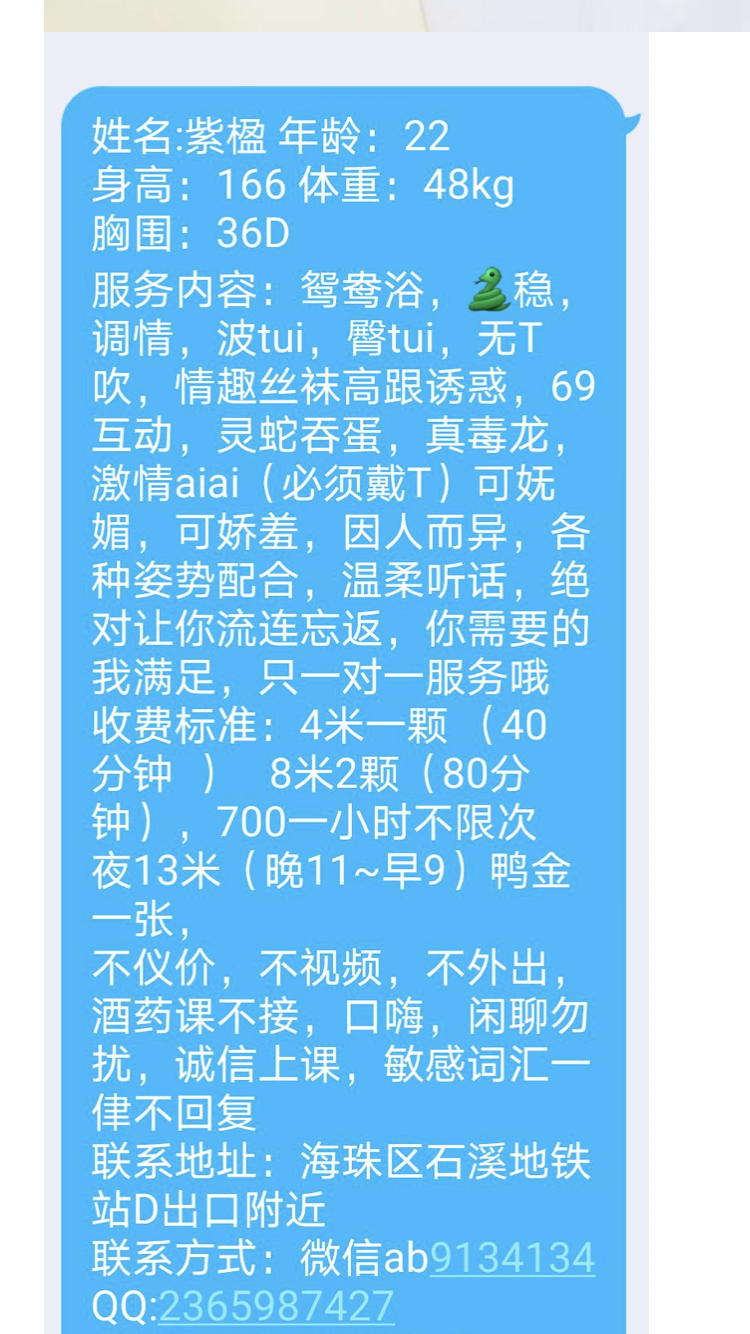Tap the underlined number 9134134
The width and height of the screenshot is (750, 1334).
[x=512, y=1258]
